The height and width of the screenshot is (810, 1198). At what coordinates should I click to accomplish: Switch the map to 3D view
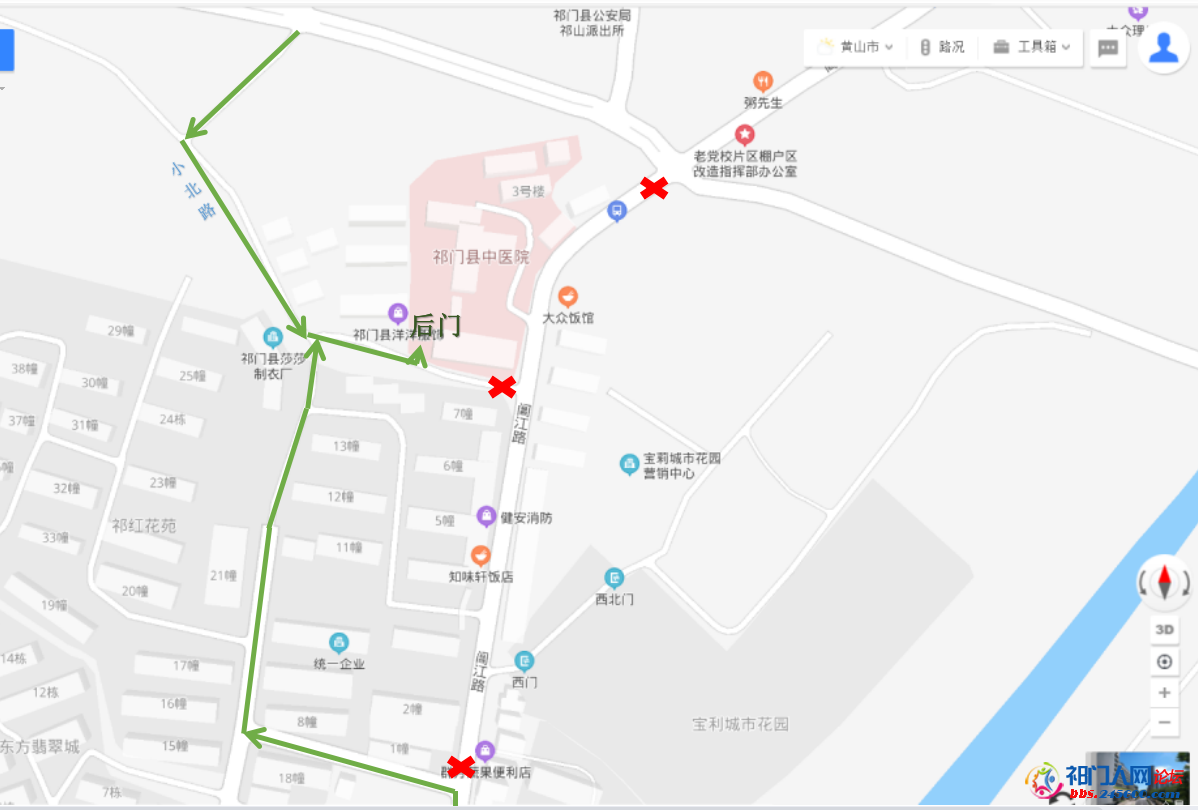click(x=1164, y=630)
